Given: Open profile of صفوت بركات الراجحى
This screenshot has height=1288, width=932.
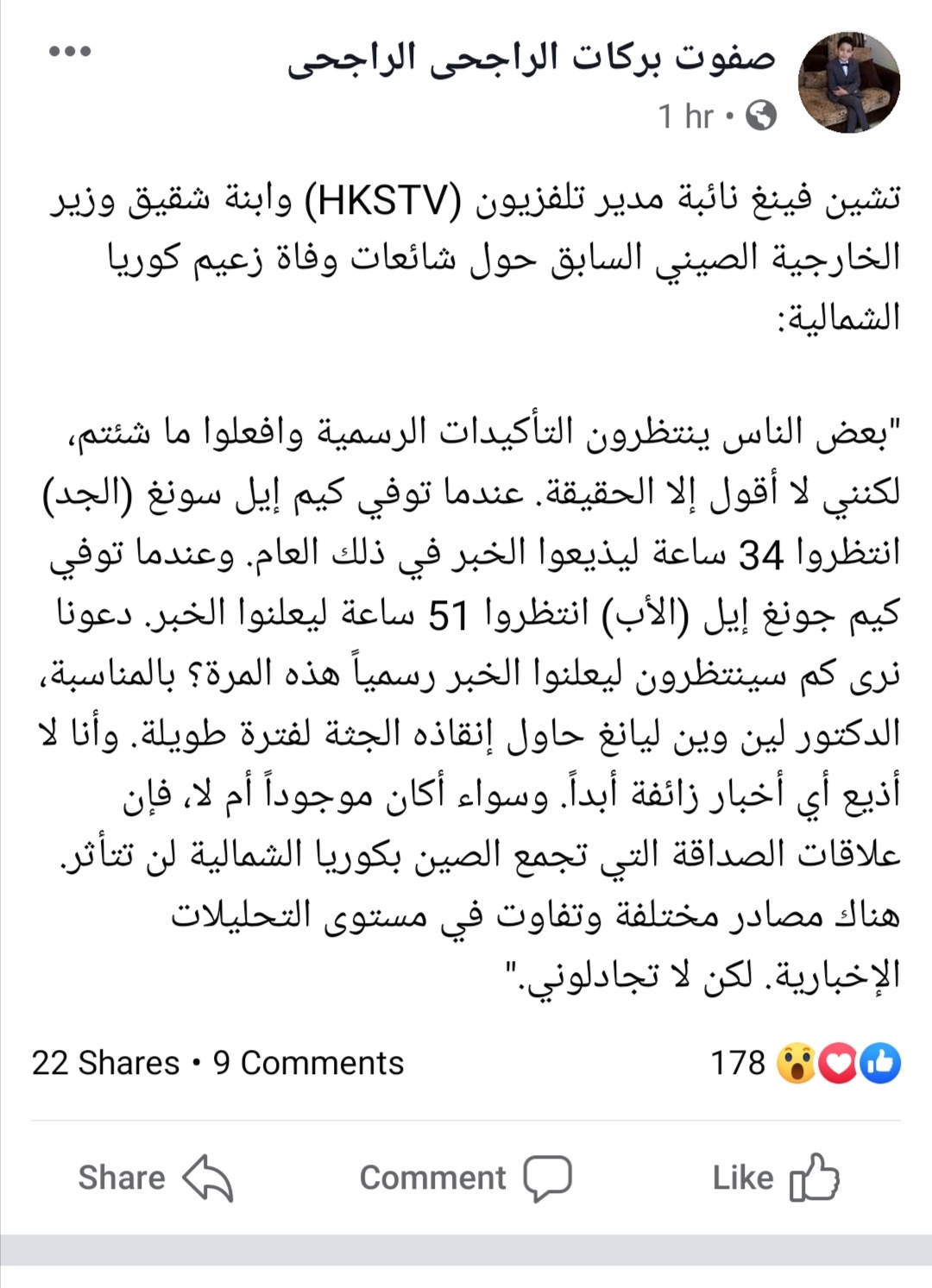Looking at the screenshot, I should [532, 60].
